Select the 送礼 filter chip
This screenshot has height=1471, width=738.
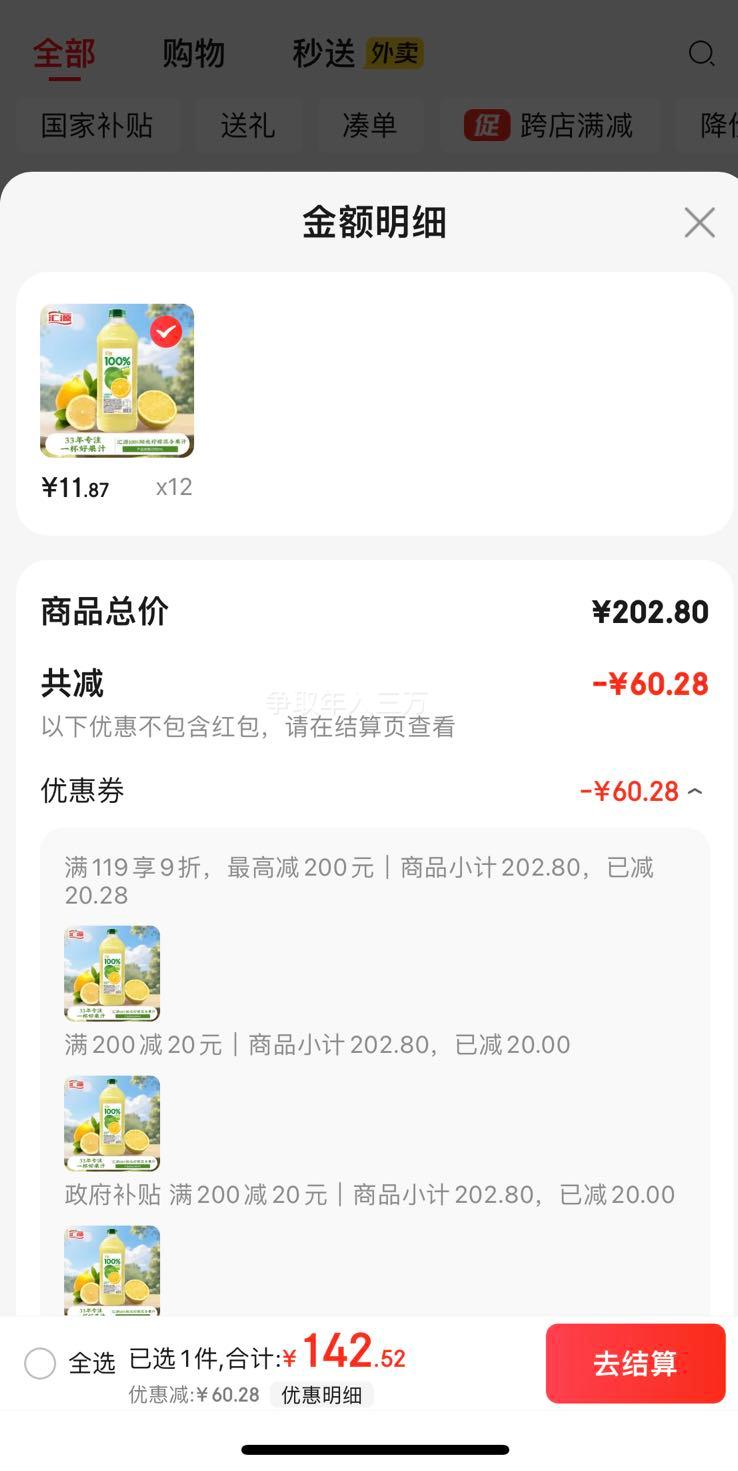coord(247,125)
